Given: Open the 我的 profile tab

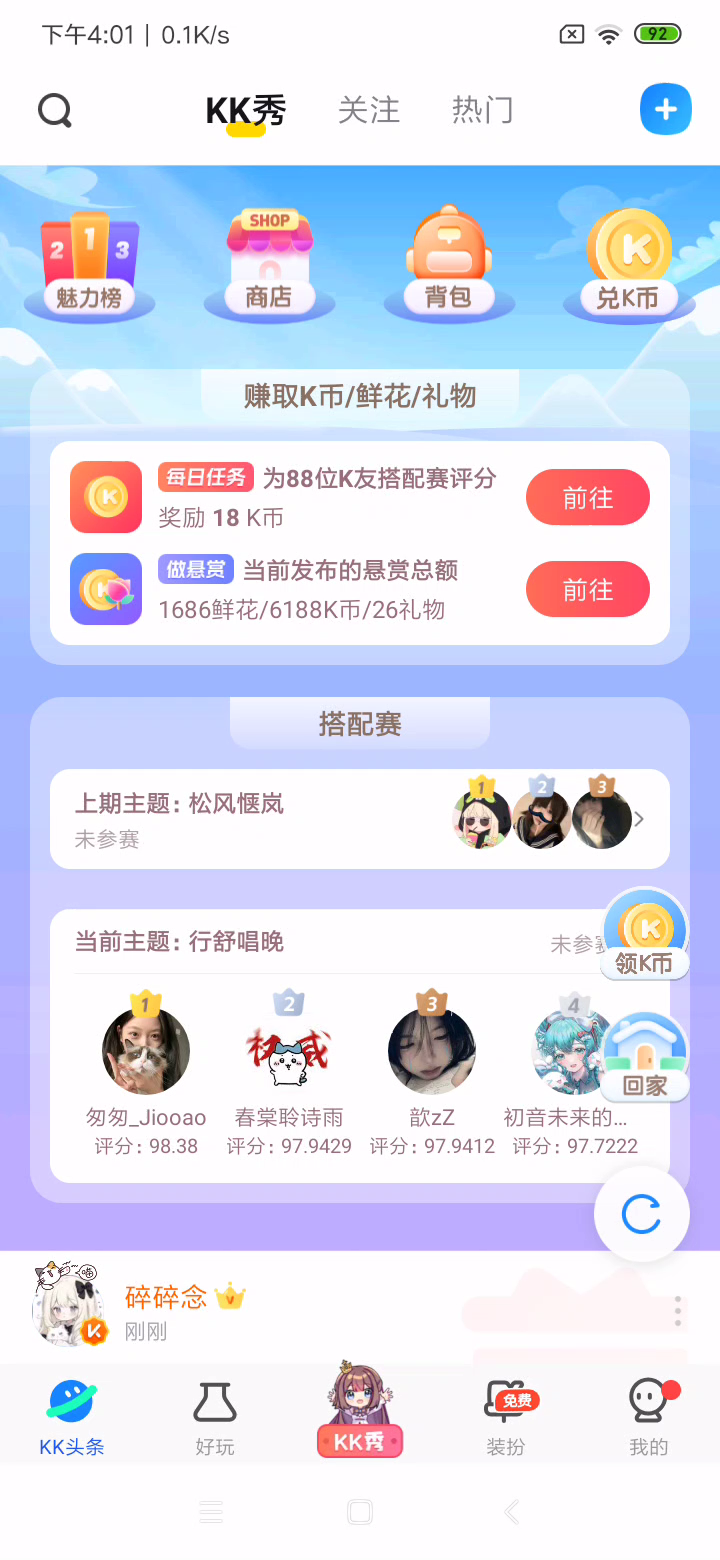Looking at the screenshot, I should click(649, 1415).
